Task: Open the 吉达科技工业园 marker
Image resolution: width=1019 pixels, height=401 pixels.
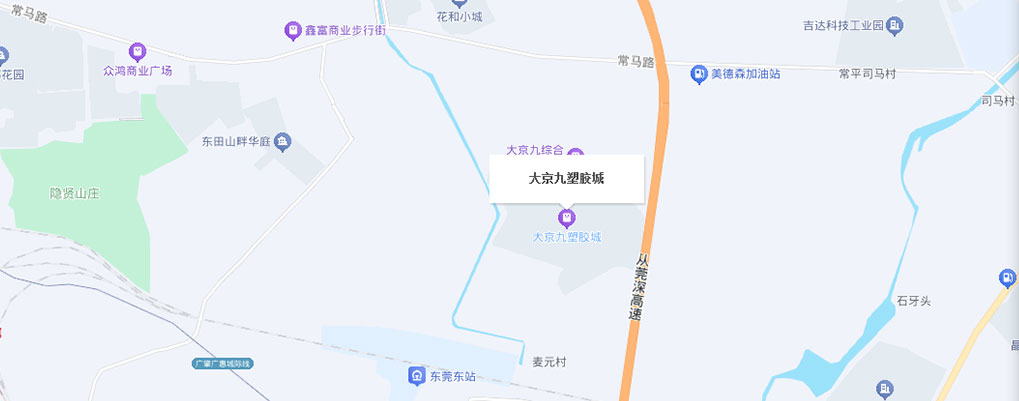Action: click(x=897, y=26)
